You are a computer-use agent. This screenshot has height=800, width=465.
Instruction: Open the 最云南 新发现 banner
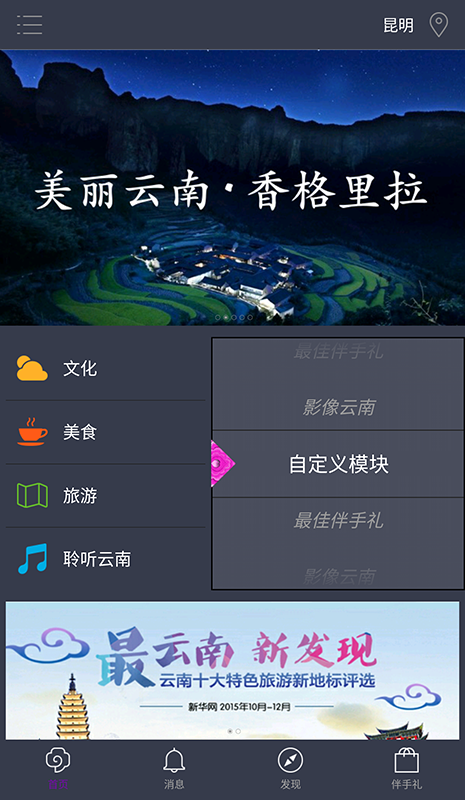click(232, 670)
